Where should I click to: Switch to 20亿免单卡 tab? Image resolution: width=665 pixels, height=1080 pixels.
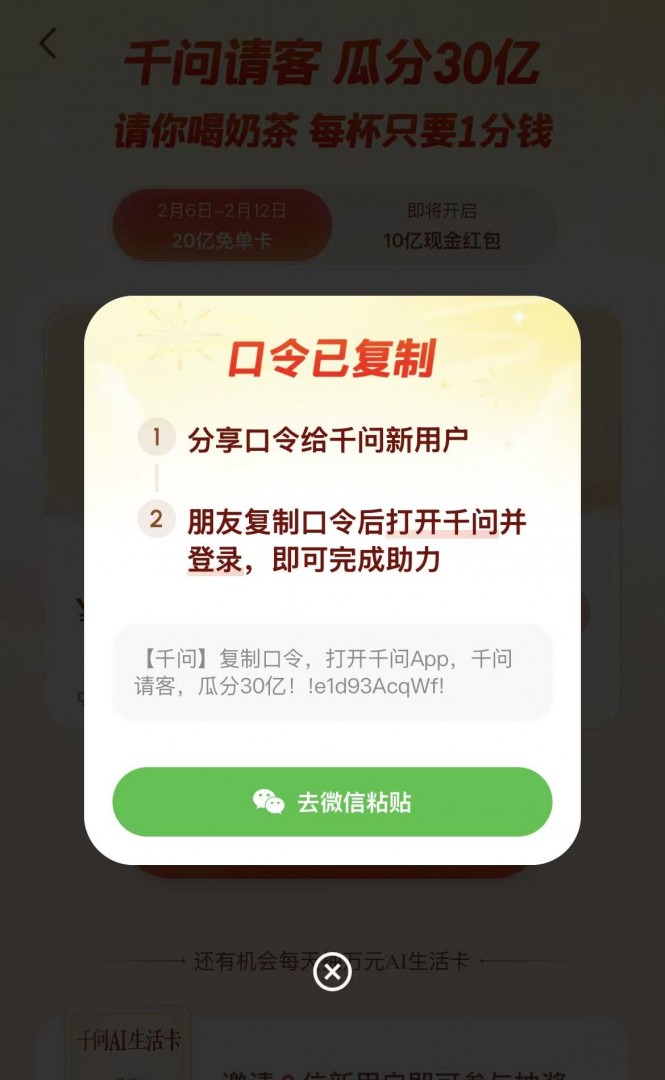point(222,226)
